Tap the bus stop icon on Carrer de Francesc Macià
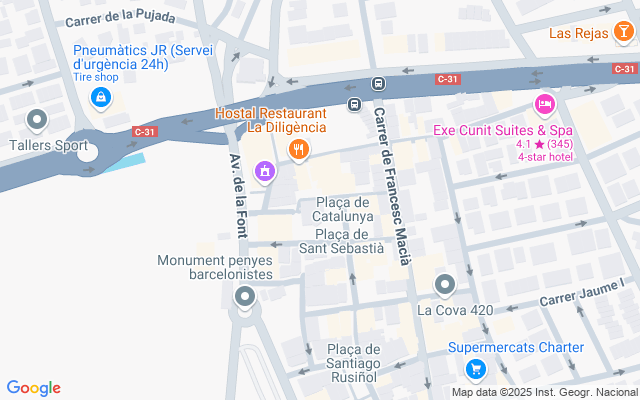Screen dimensions: 640x400 click(x=379, y=84)
